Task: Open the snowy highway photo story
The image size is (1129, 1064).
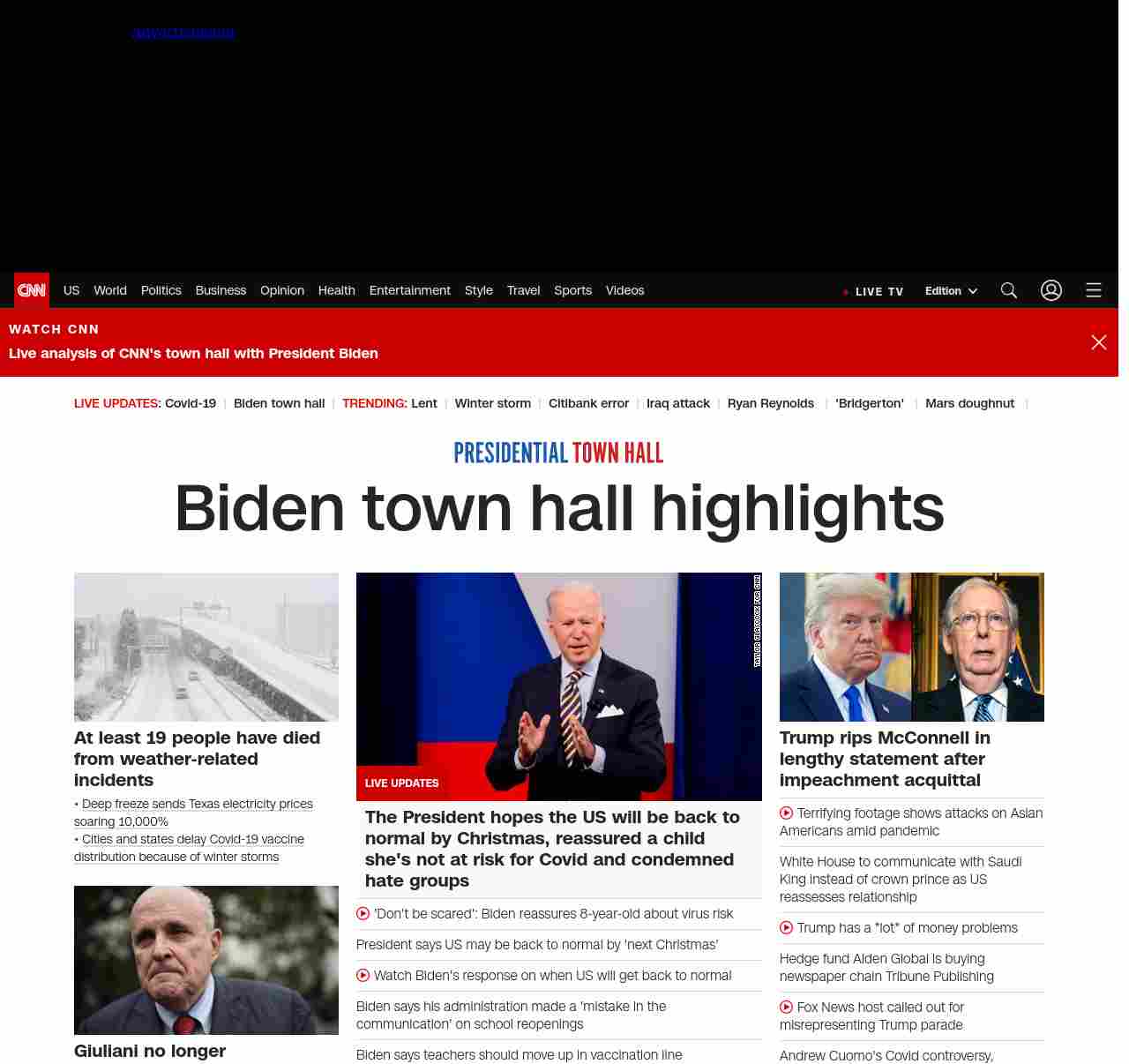Action: [x=206, y=647]
